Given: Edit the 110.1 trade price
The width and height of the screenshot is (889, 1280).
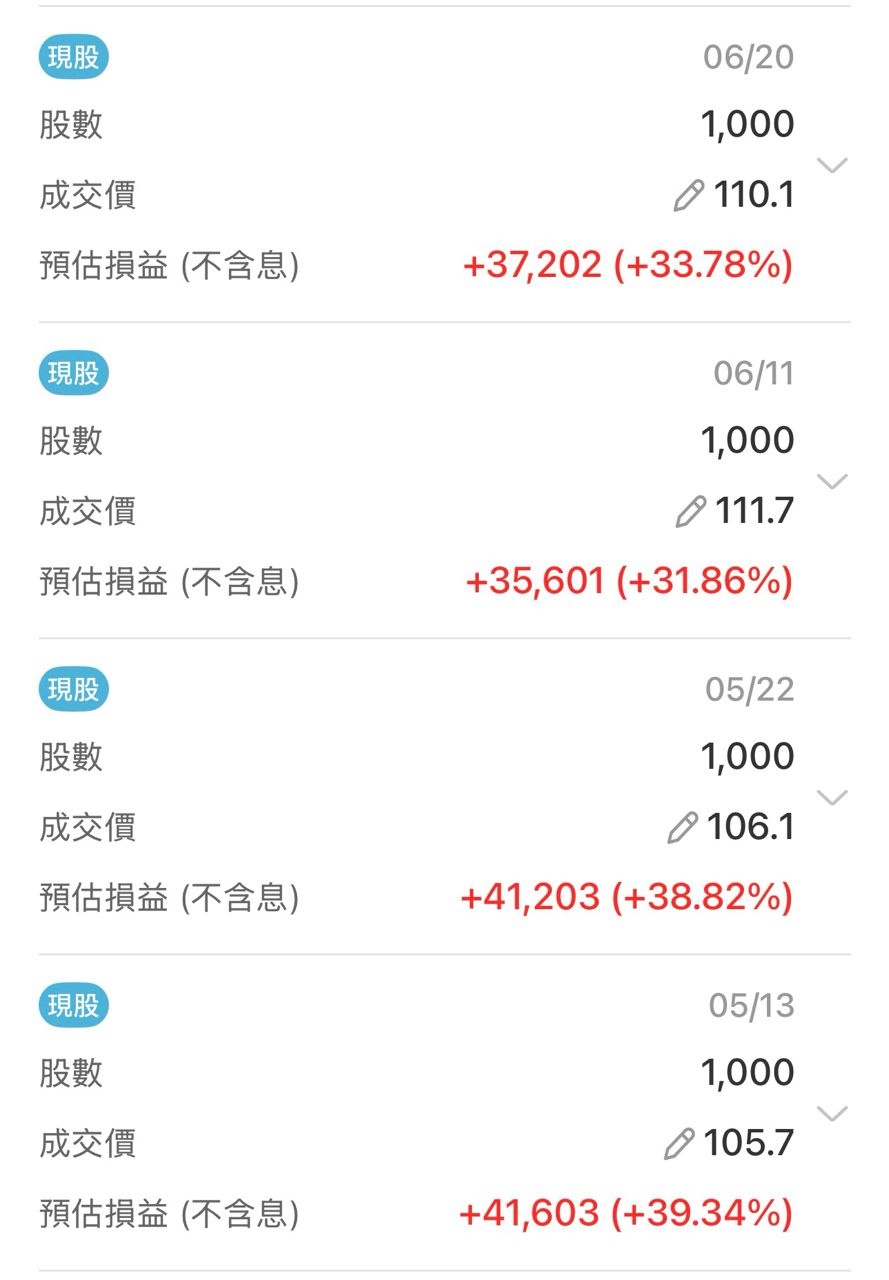Looking at the screenshot, I should [689, 195].
